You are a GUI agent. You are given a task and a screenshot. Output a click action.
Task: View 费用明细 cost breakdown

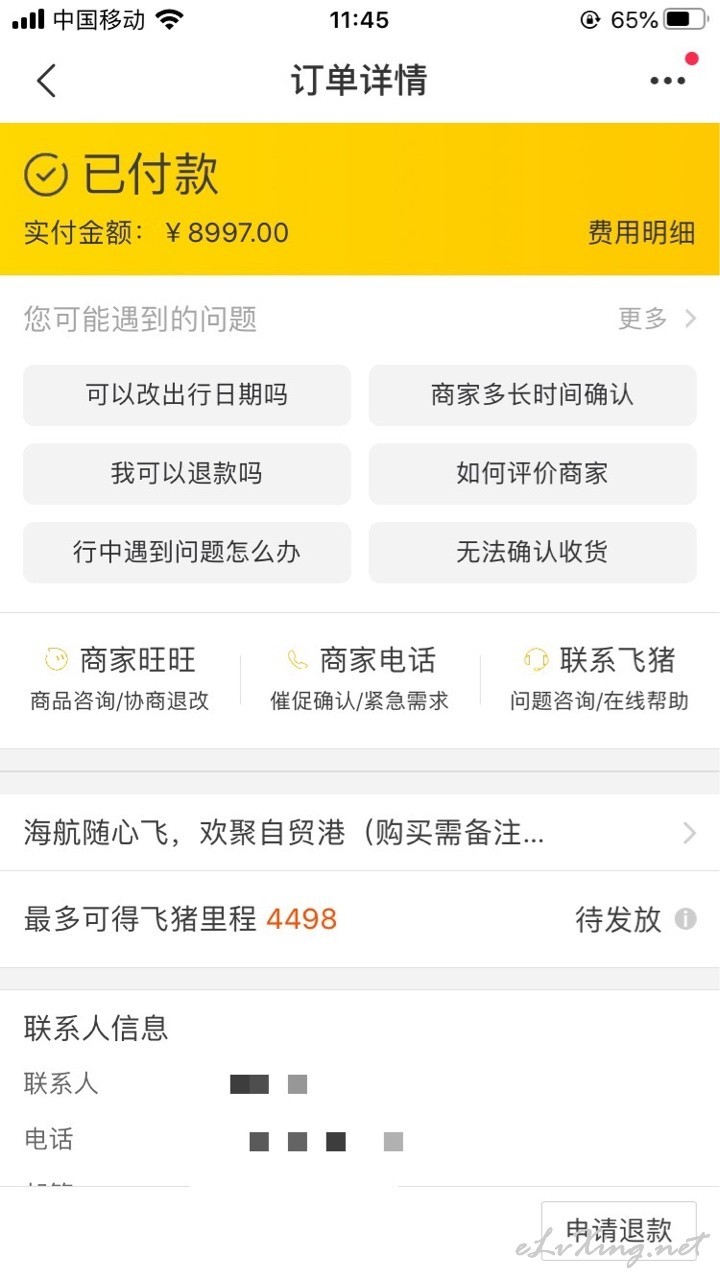tap(641, 233)
